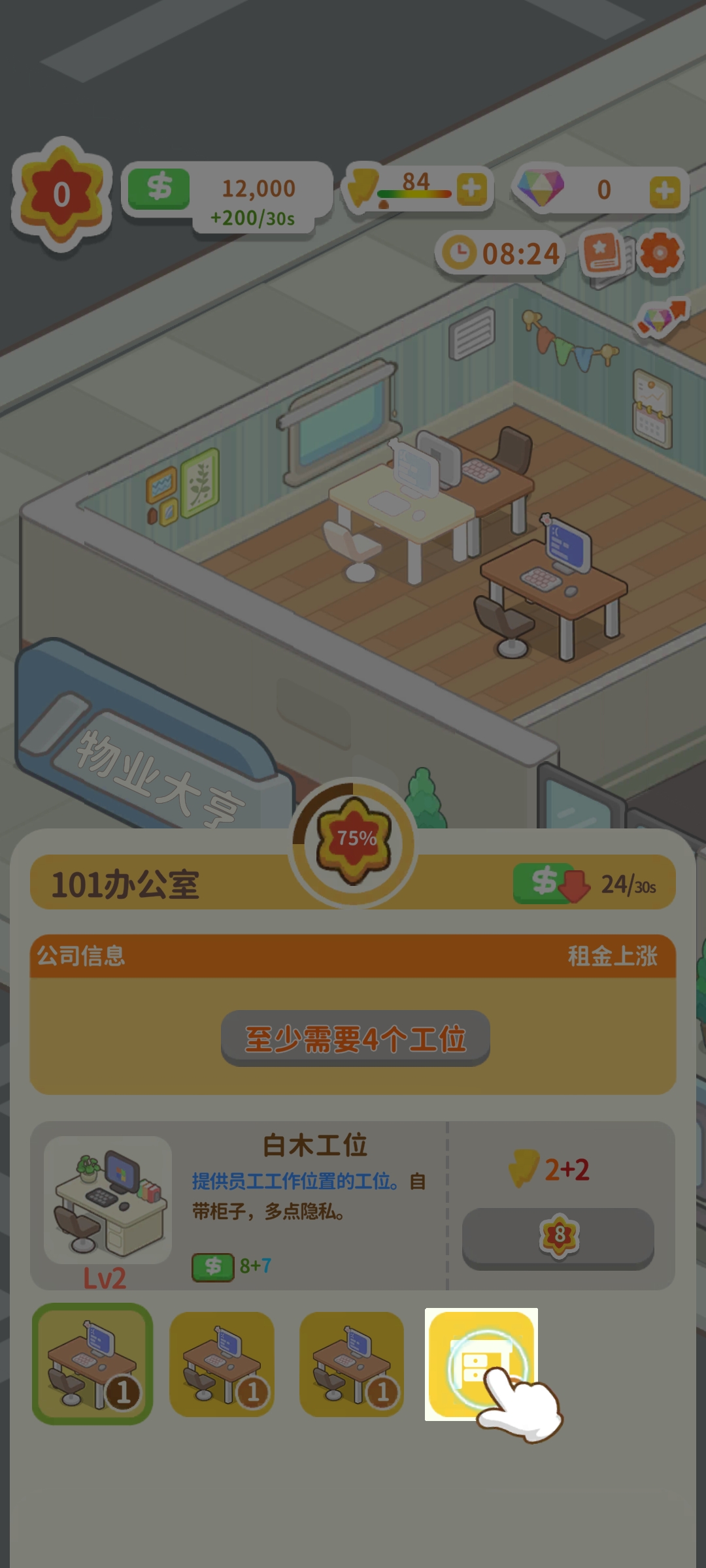Open the orange star book icon
This screenshot has width=706, height=1568.
(603, 253)
